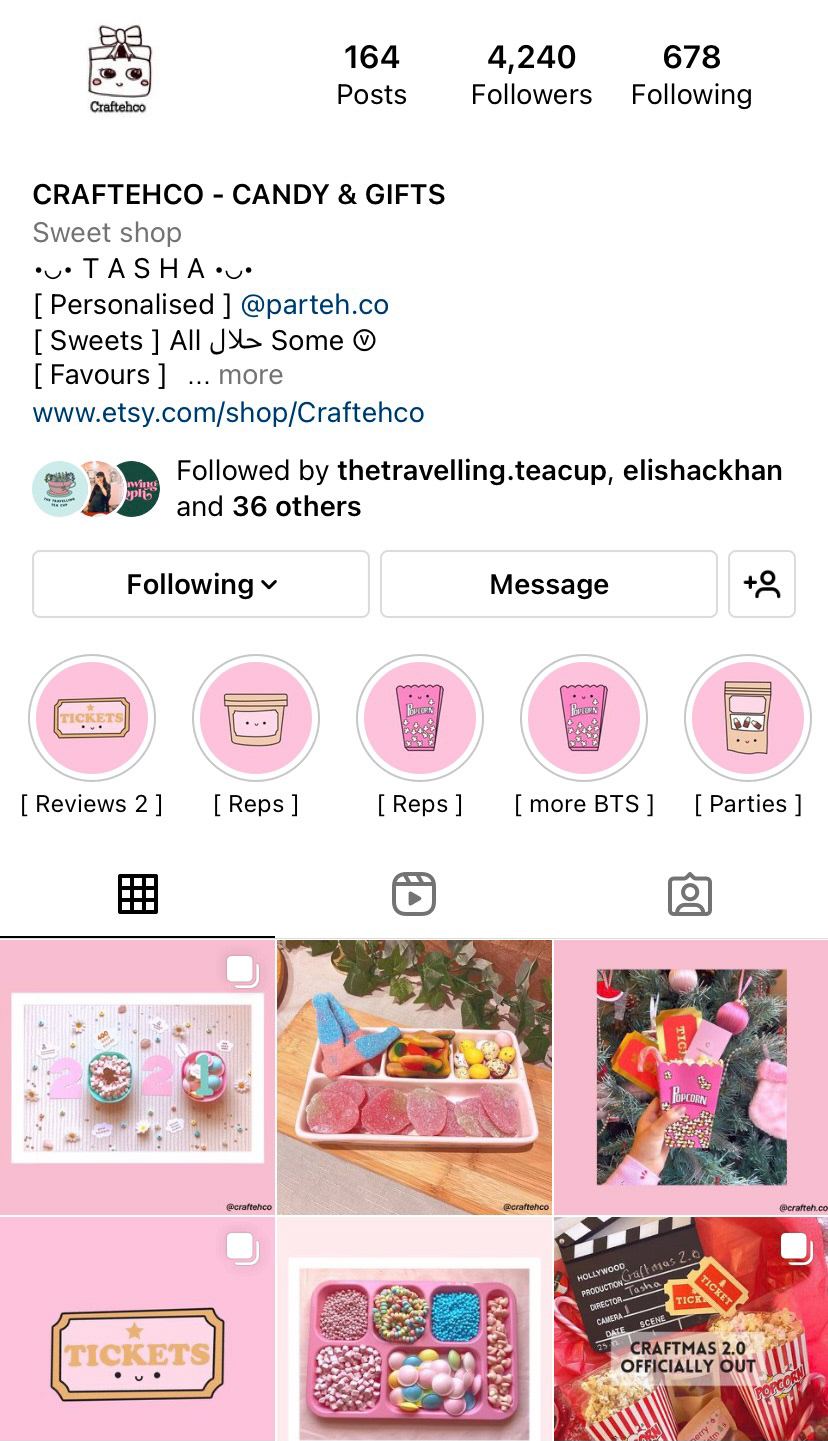Open the Etsy shop link

[228, 412]
